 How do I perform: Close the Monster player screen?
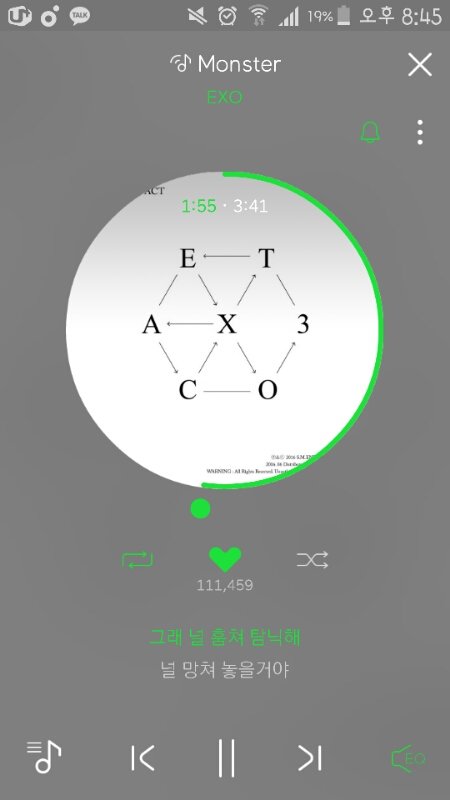pos(419,65)
